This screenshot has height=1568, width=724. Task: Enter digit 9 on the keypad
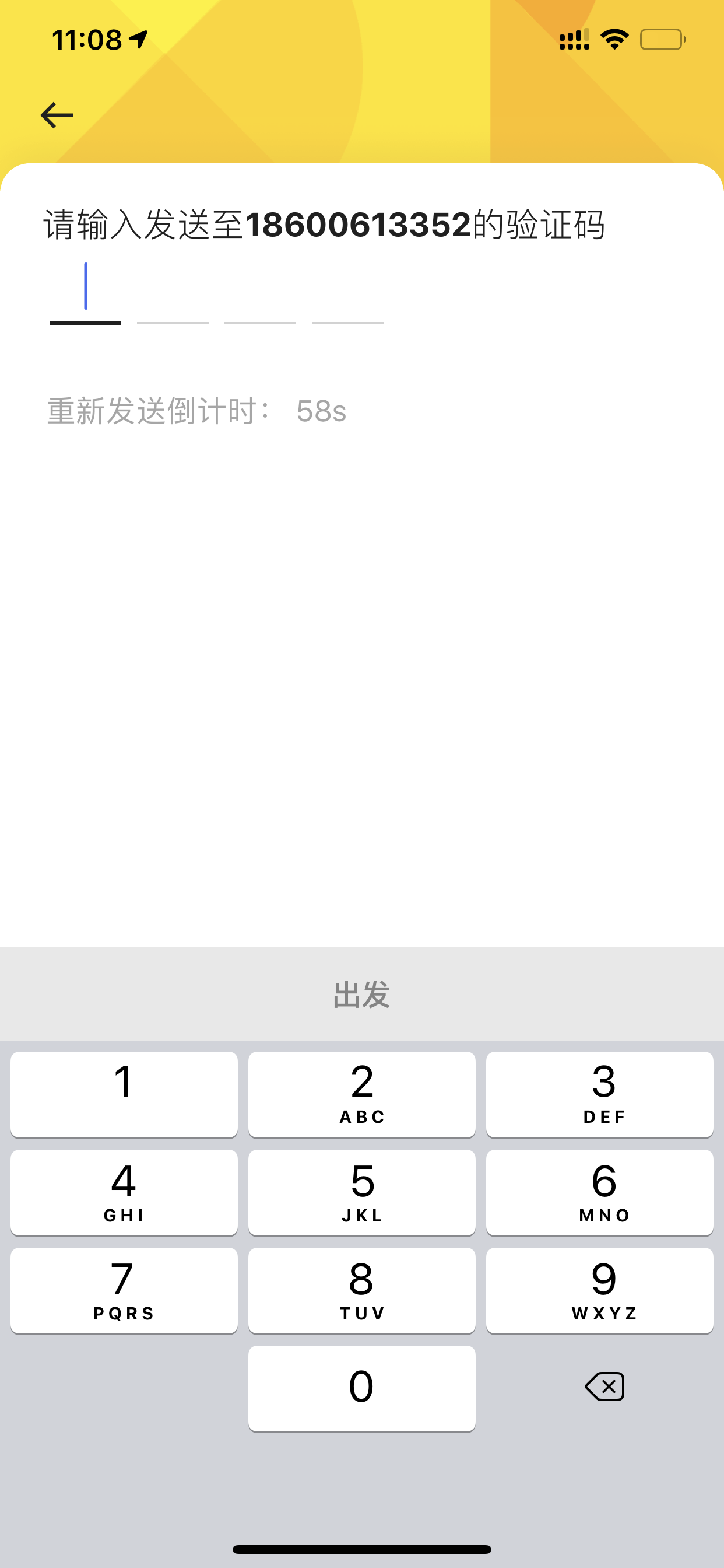(x=600, y=1290)
